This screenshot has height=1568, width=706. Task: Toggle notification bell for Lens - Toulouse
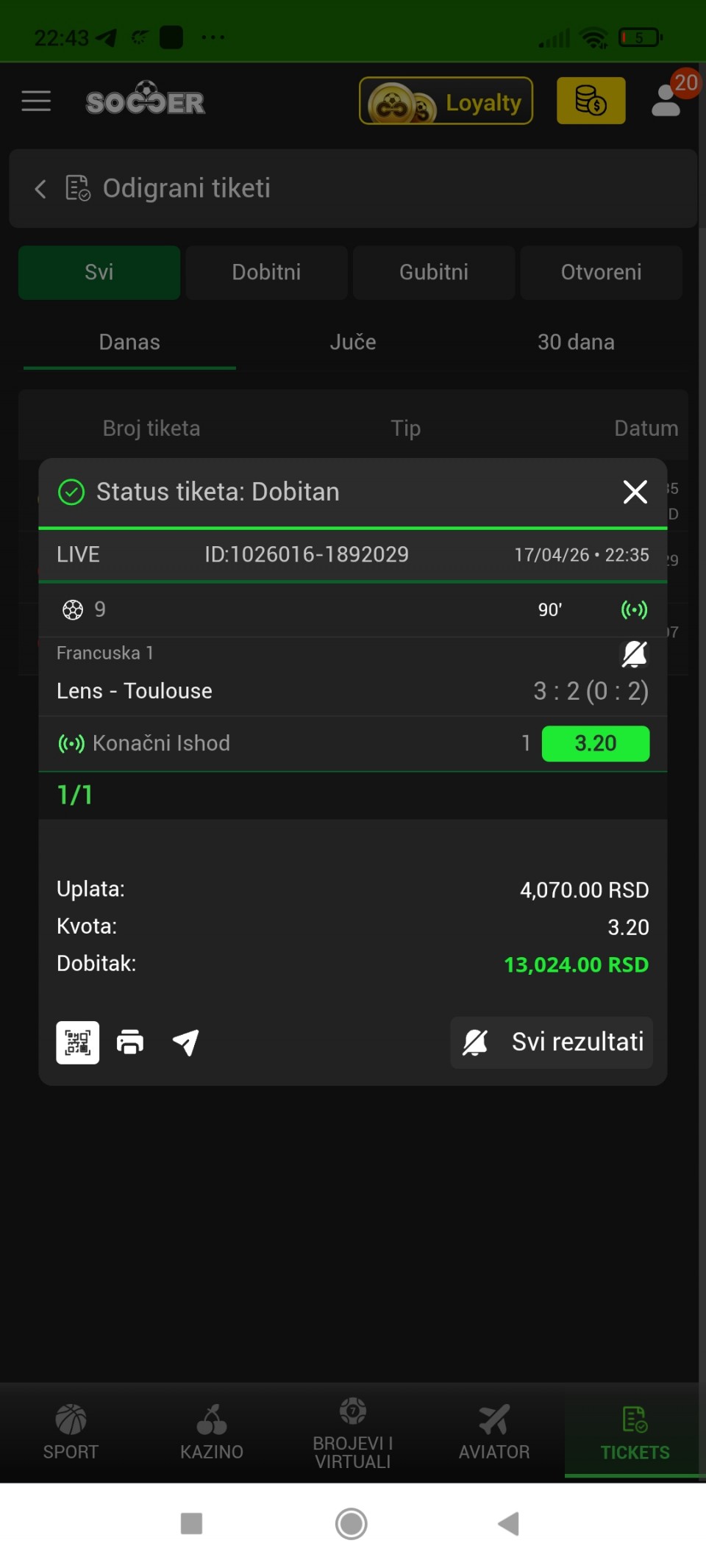tap(634, 654)
